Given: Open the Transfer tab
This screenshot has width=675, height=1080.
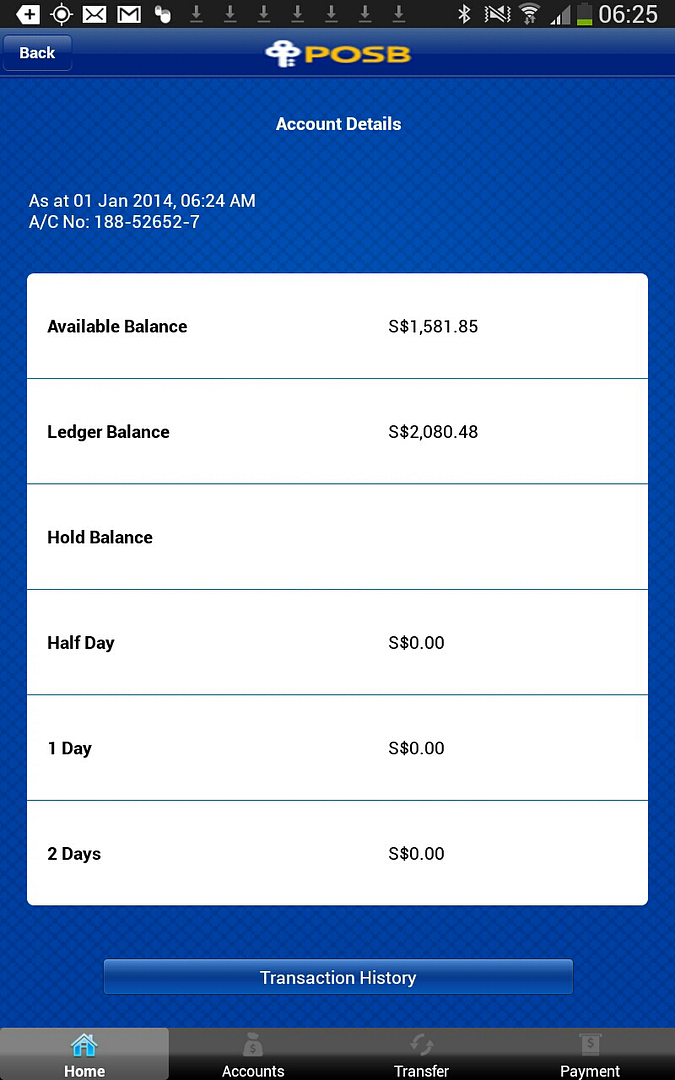Looking at the screenshot, I should pos(422,1054).
